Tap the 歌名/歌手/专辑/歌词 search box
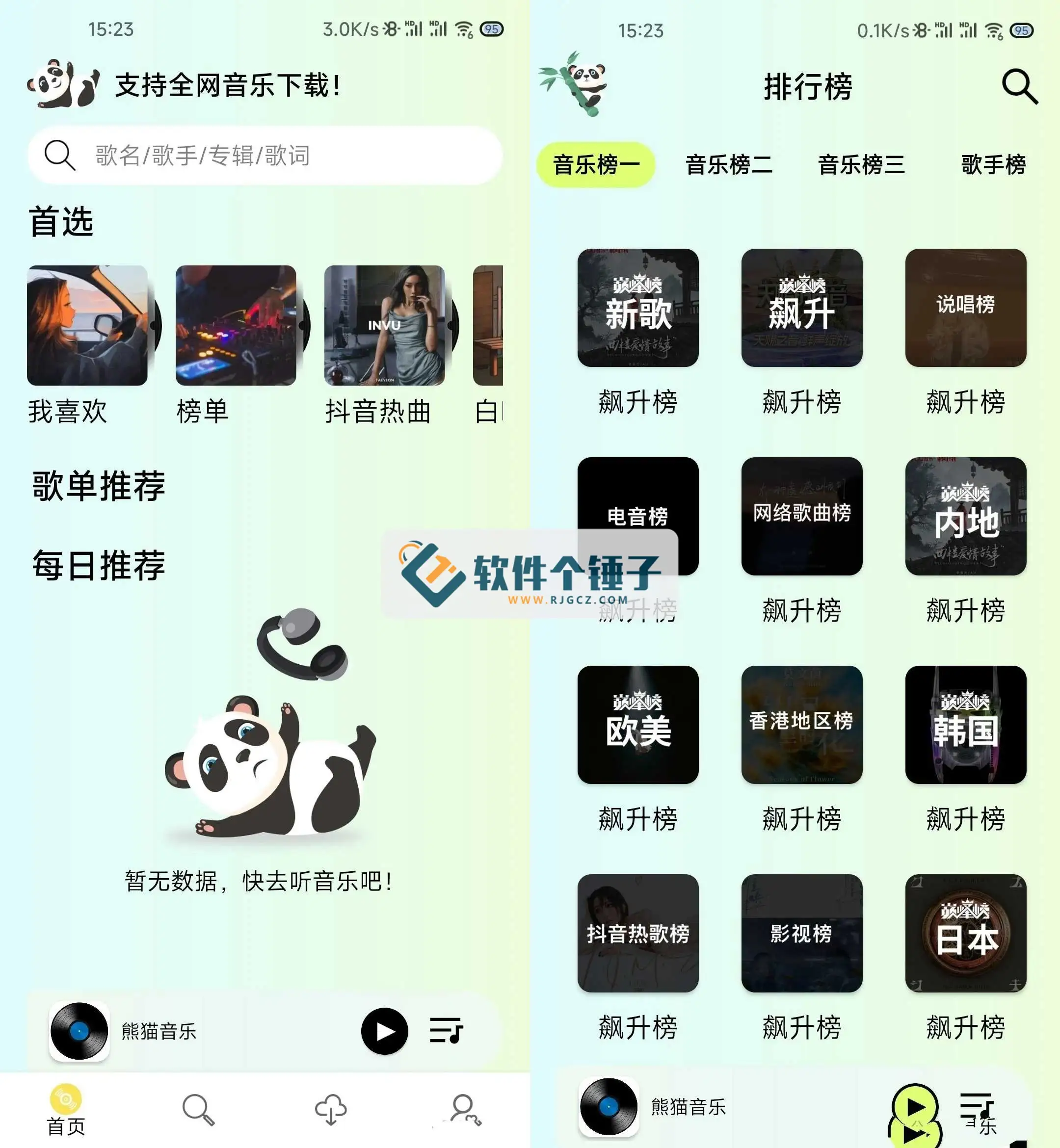 [x=264, y=156]
